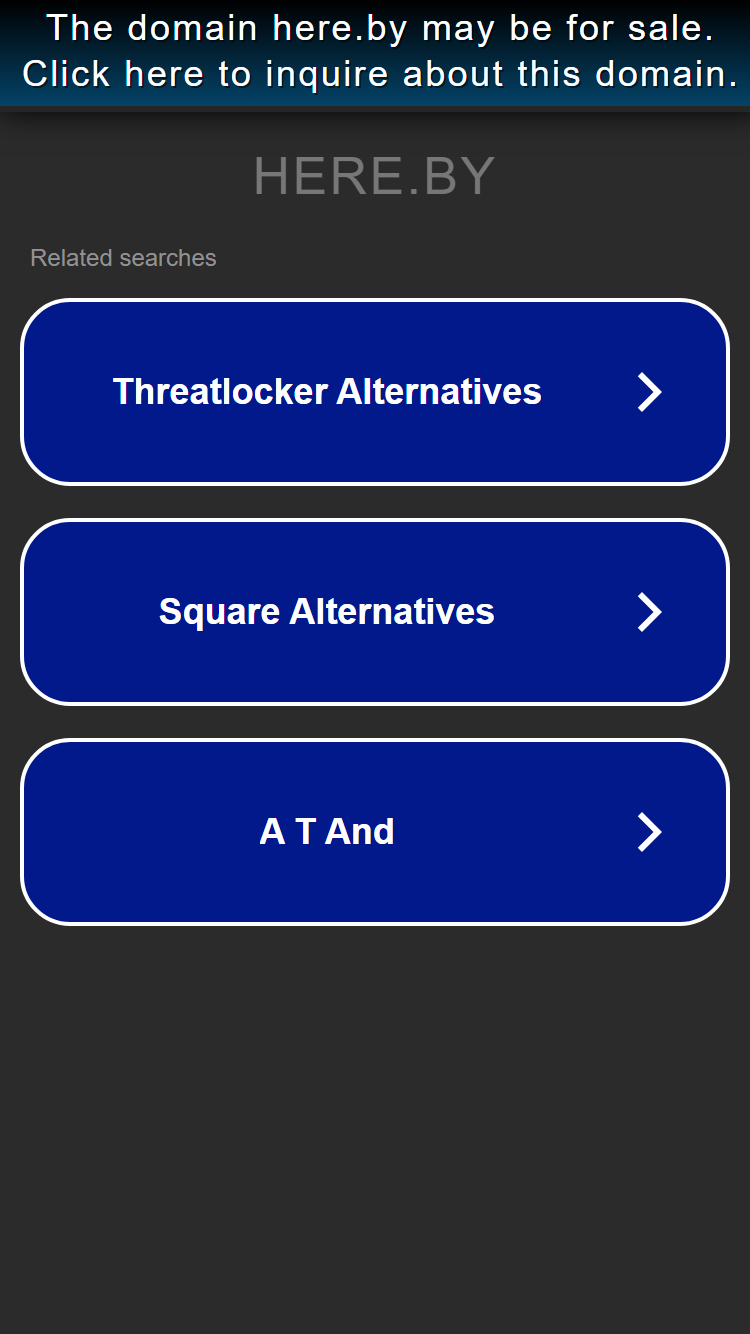This screenshot has height=1334, width=750.
Task: Open the A T And related search
Action: (375, 832)
